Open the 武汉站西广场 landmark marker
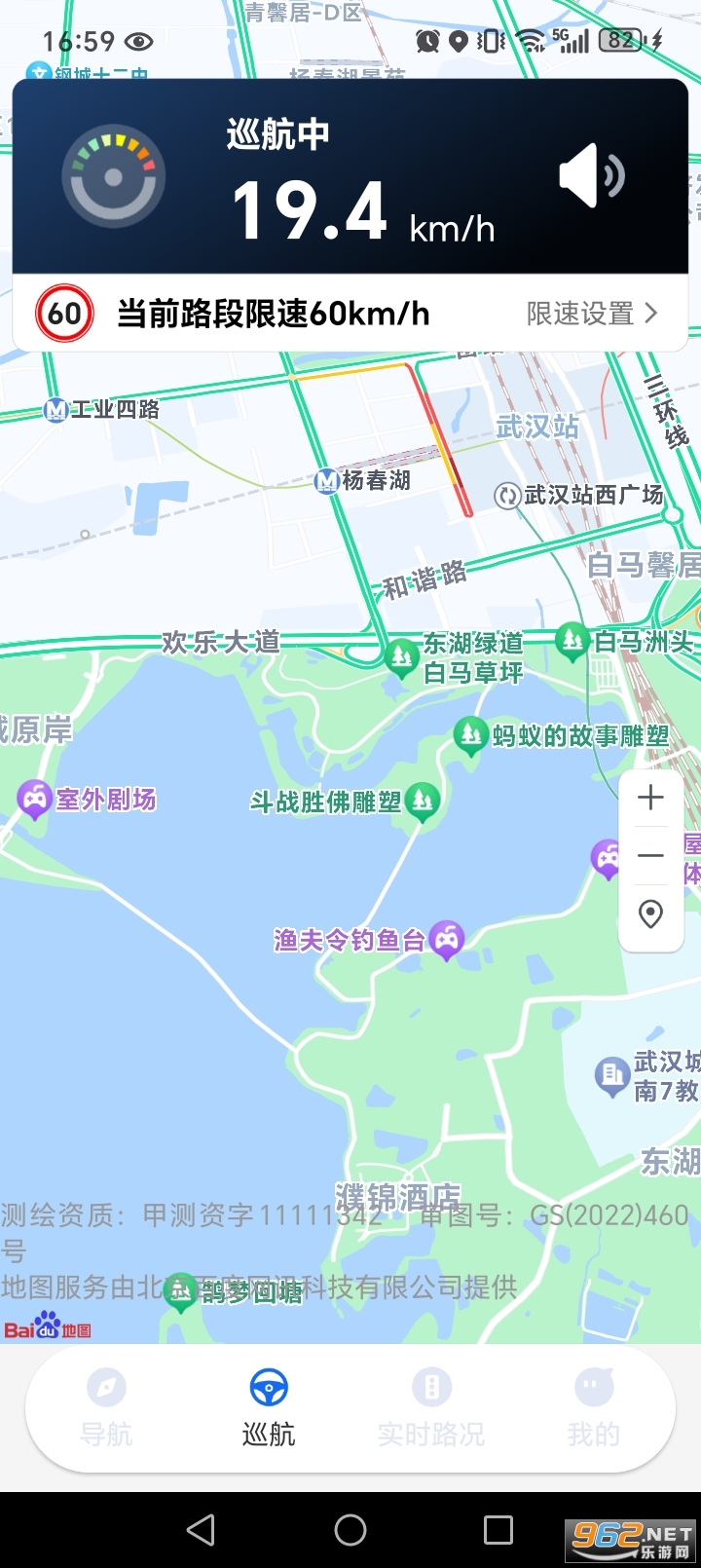The image size is (701, 1568). [x=508, y=496]
